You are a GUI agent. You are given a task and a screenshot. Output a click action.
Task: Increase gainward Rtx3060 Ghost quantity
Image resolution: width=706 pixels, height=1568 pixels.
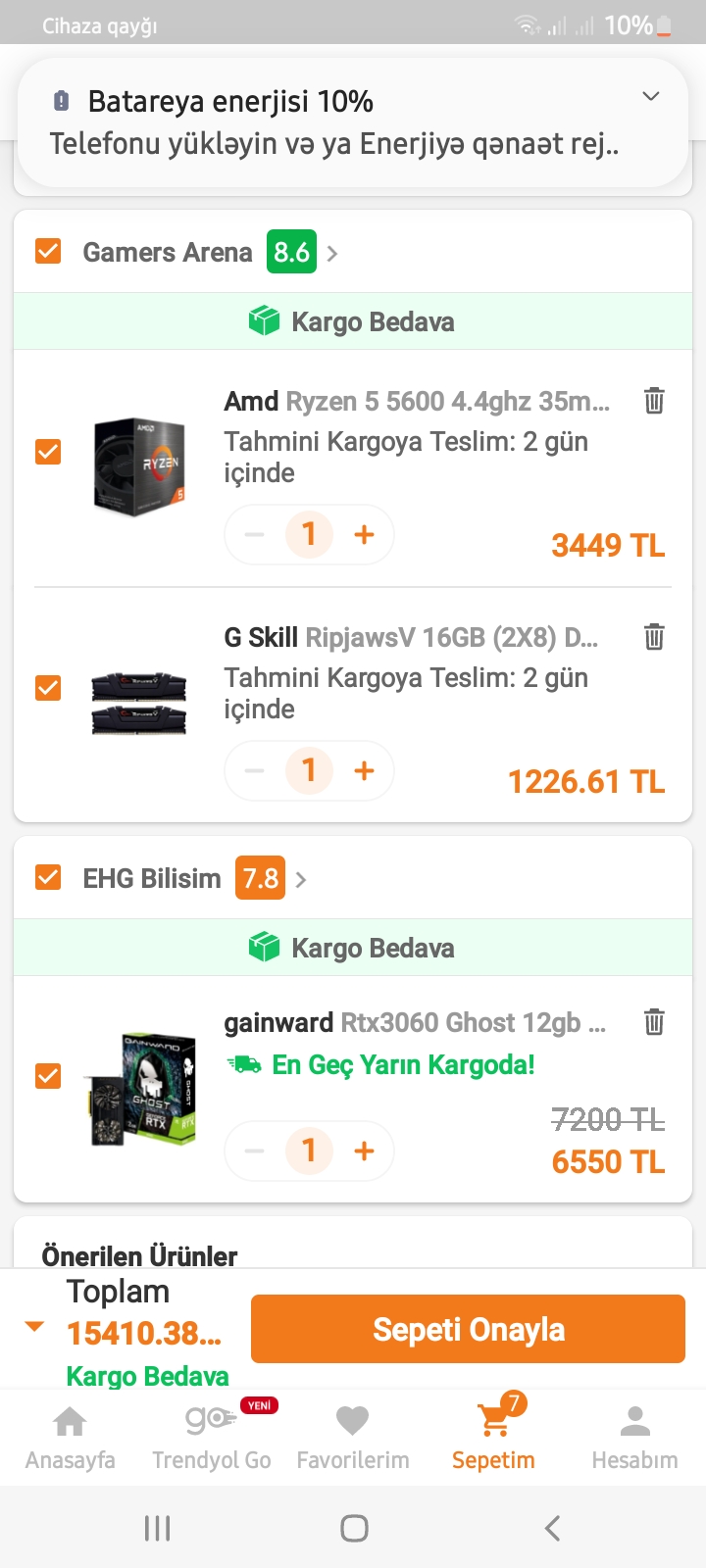coord(365,1151)
